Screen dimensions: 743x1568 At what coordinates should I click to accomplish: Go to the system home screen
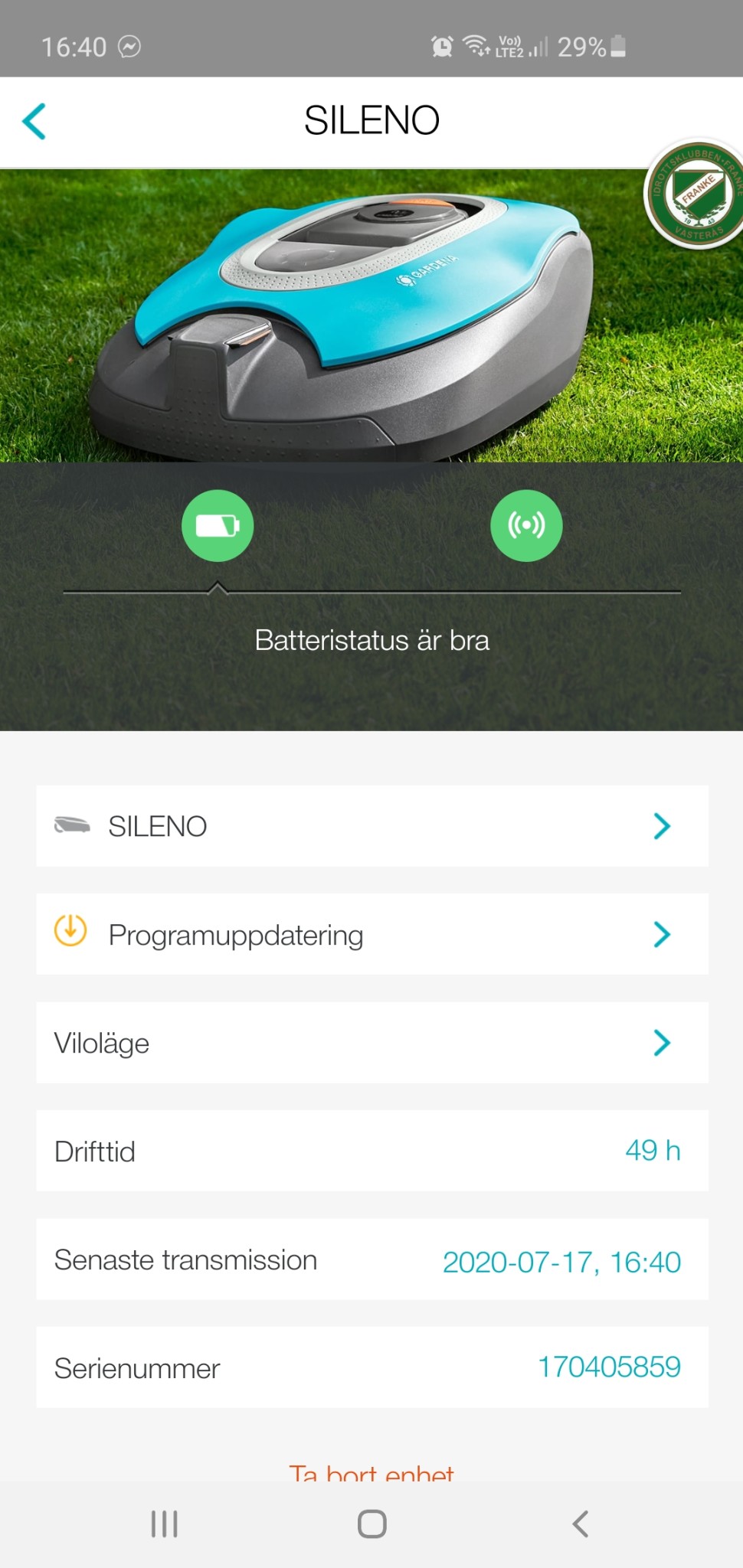(372, 1524)
